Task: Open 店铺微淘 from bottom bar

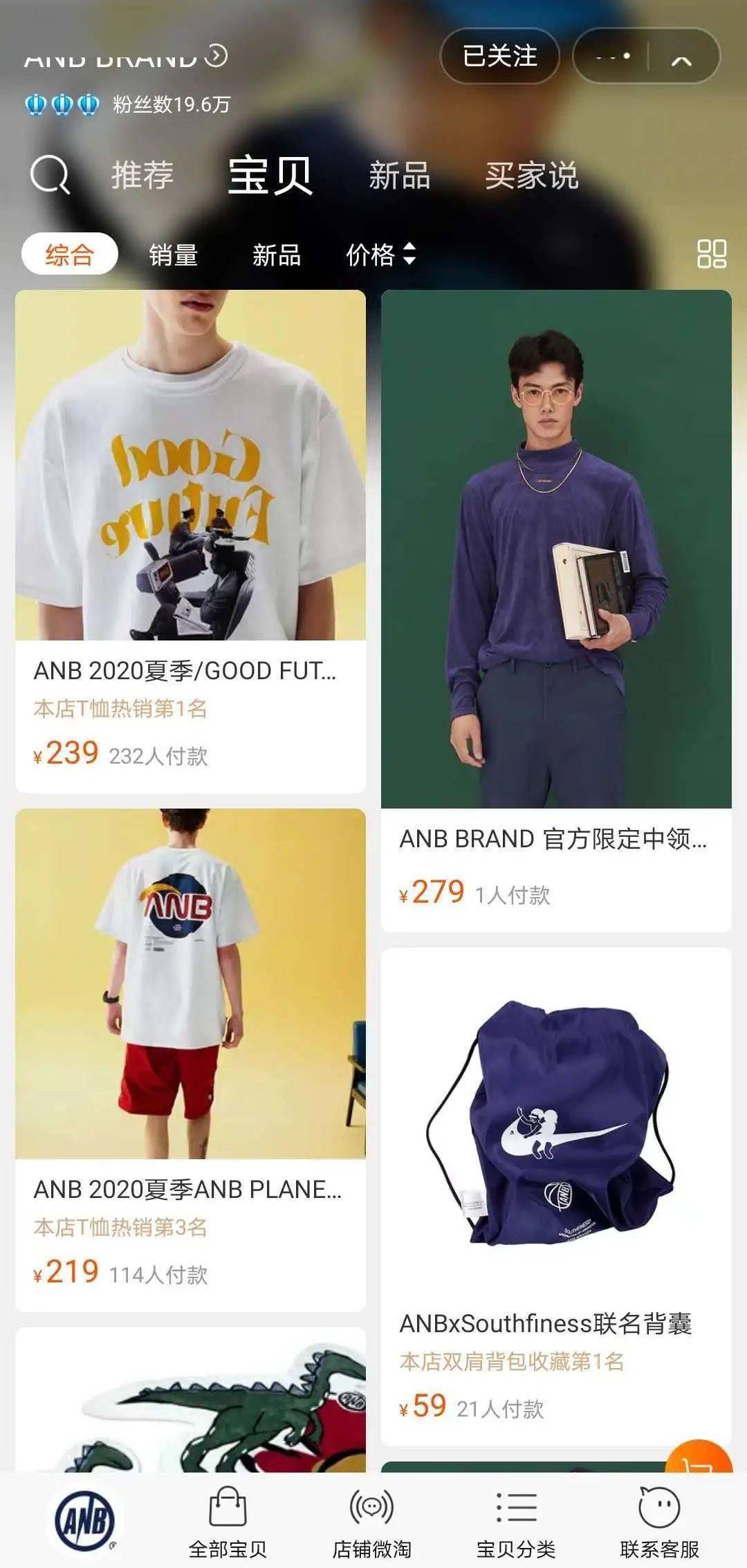Action: point(371,1515)
